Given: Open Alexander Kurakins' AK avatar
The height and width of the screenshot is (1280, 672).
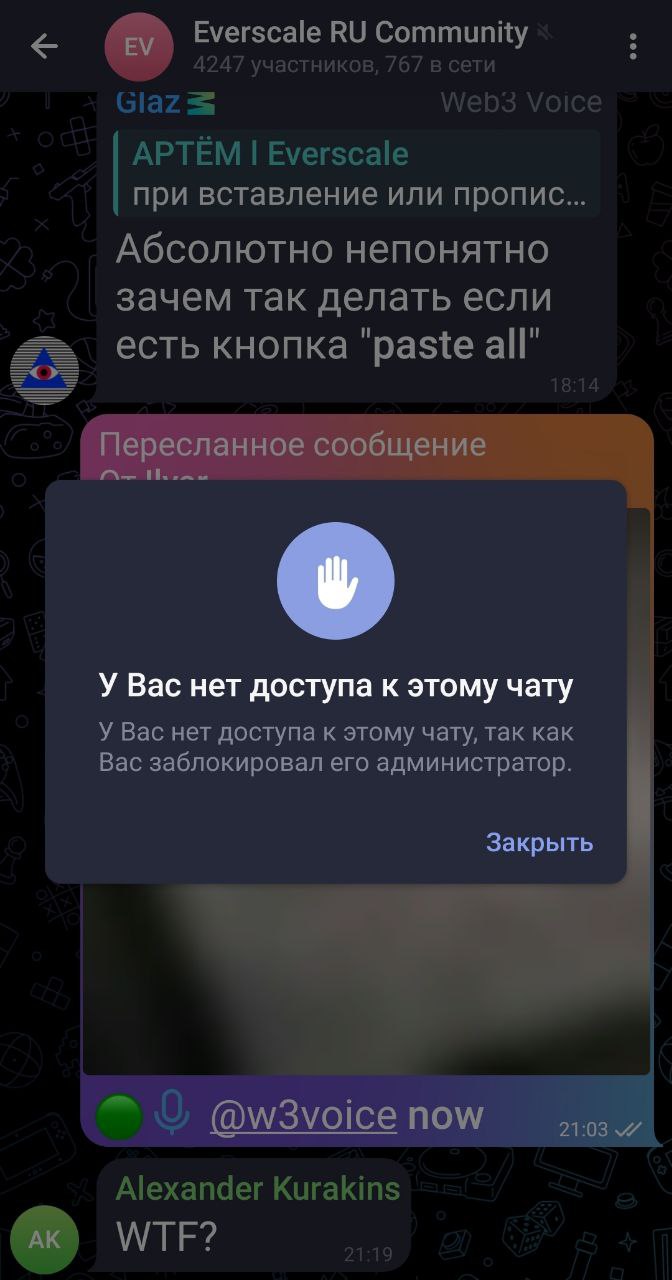Looking at the screenshot, I should [44, 1239].
